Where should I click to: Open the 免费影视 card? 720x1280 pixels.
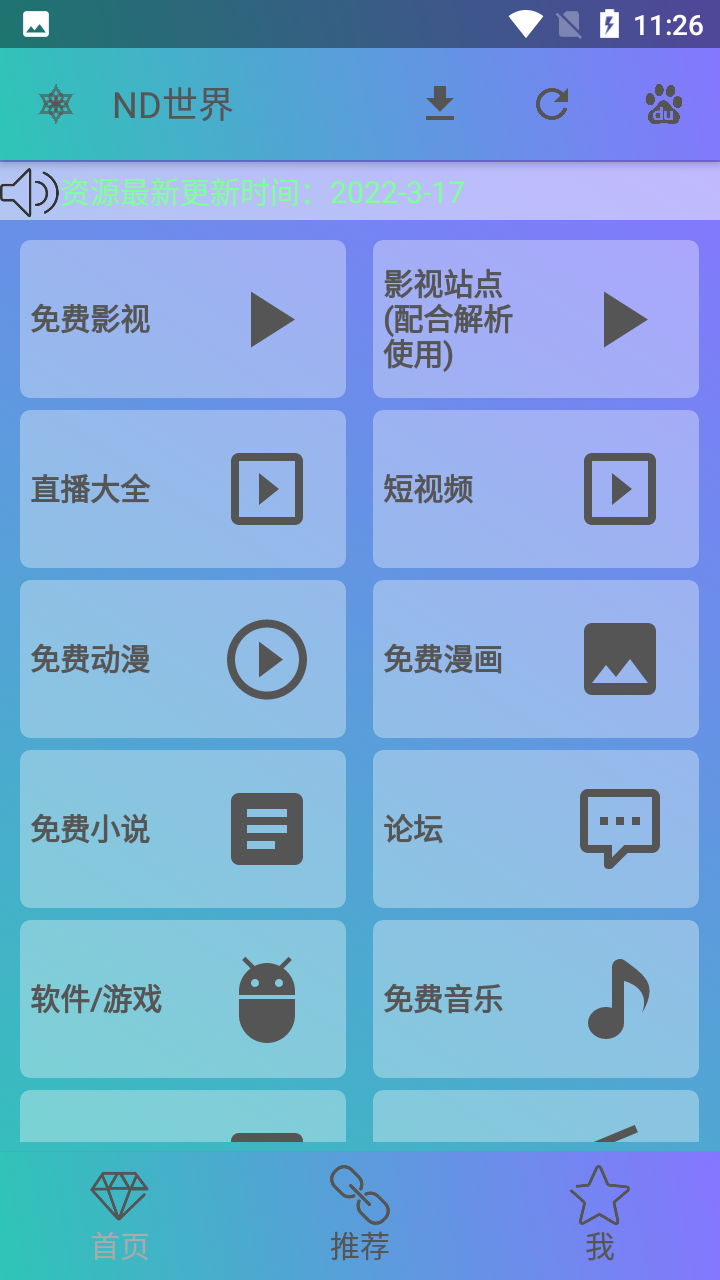pos(183,319)
